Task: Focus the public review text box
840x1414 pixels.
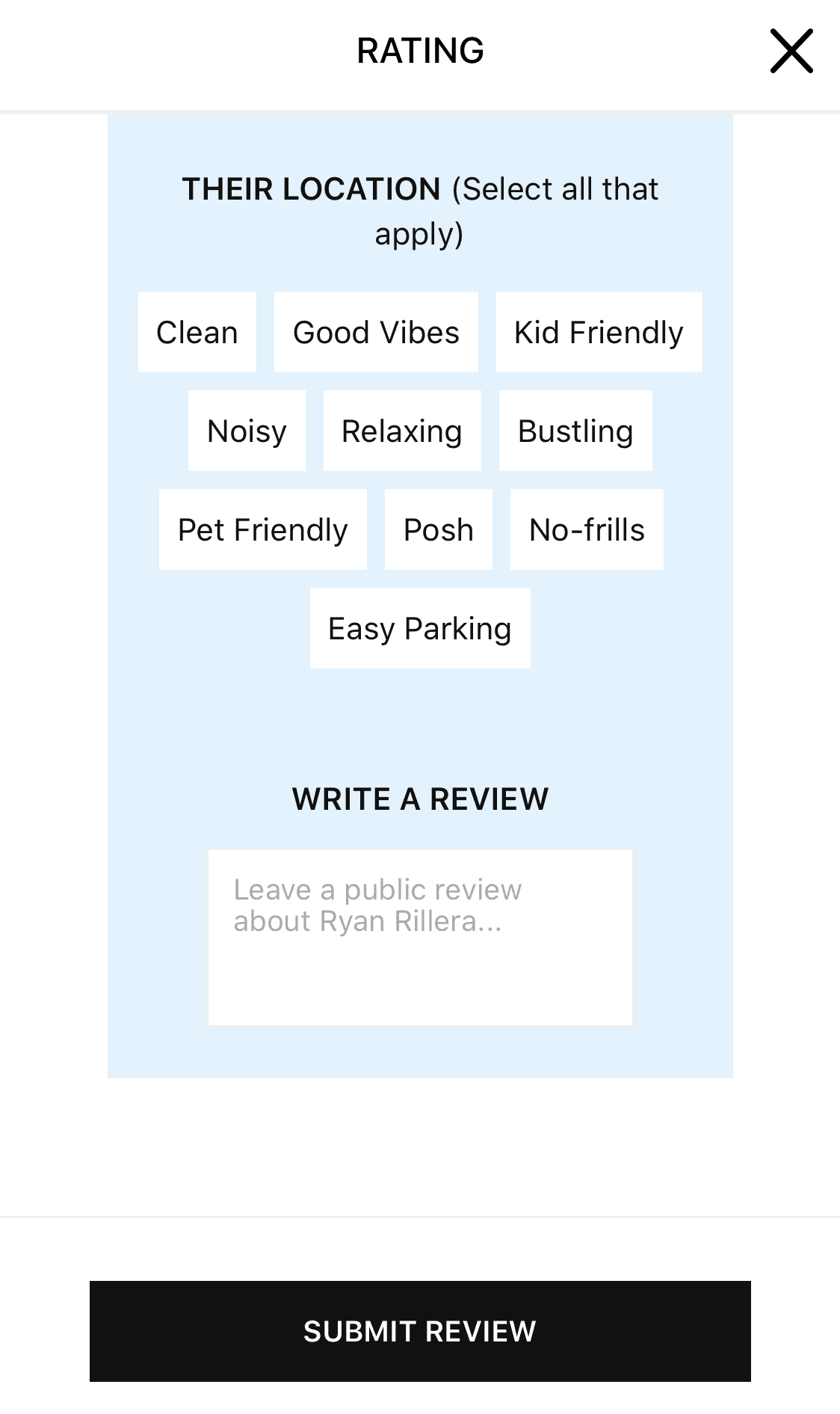Action: [x=420, y=937]
